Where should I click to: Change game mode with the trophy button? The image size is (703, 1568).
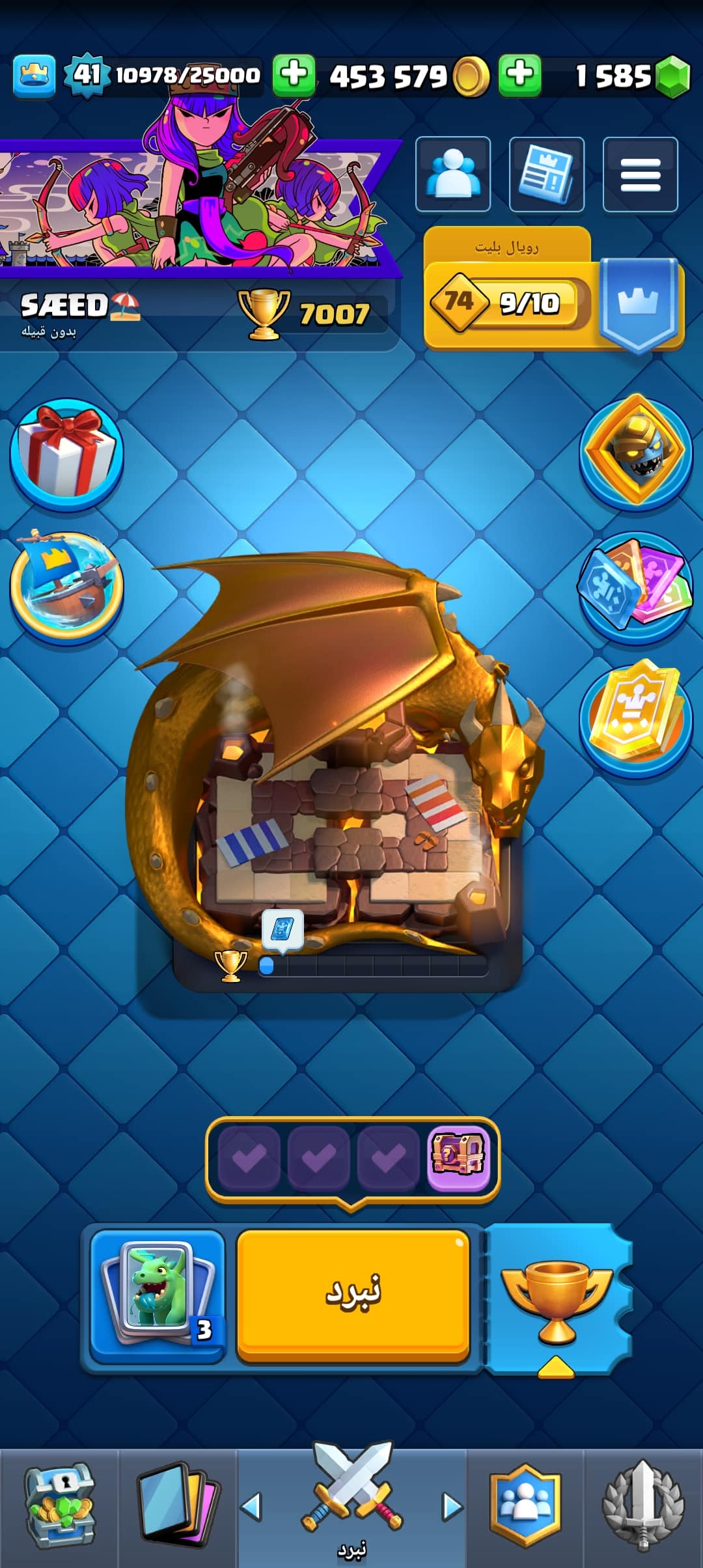pyautogui.click(x=557, y=1300)
